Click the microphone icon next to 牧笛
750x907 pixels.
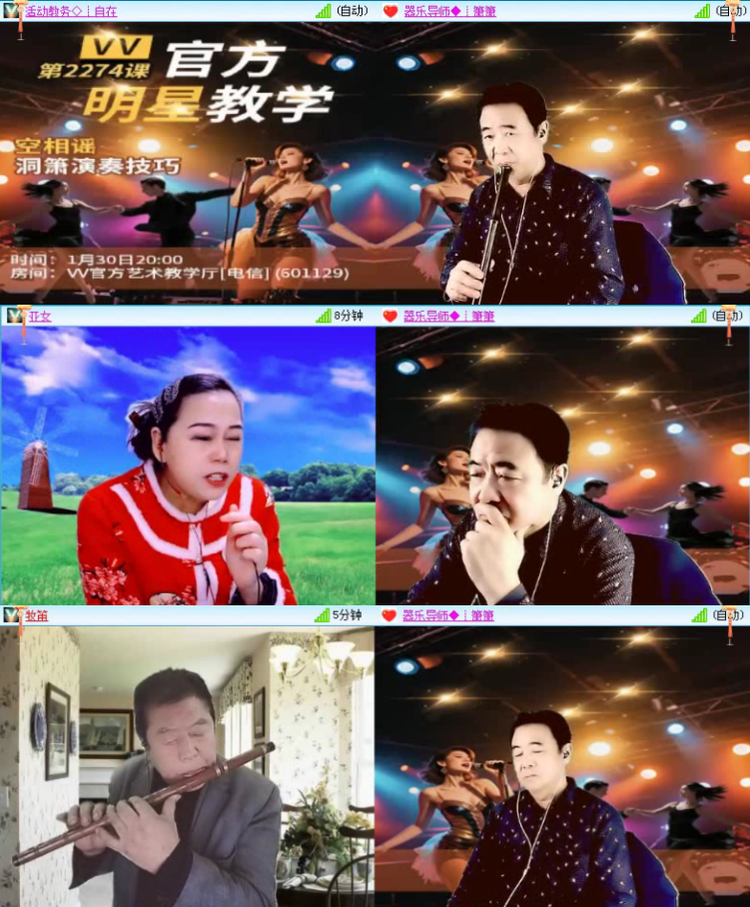20,612
